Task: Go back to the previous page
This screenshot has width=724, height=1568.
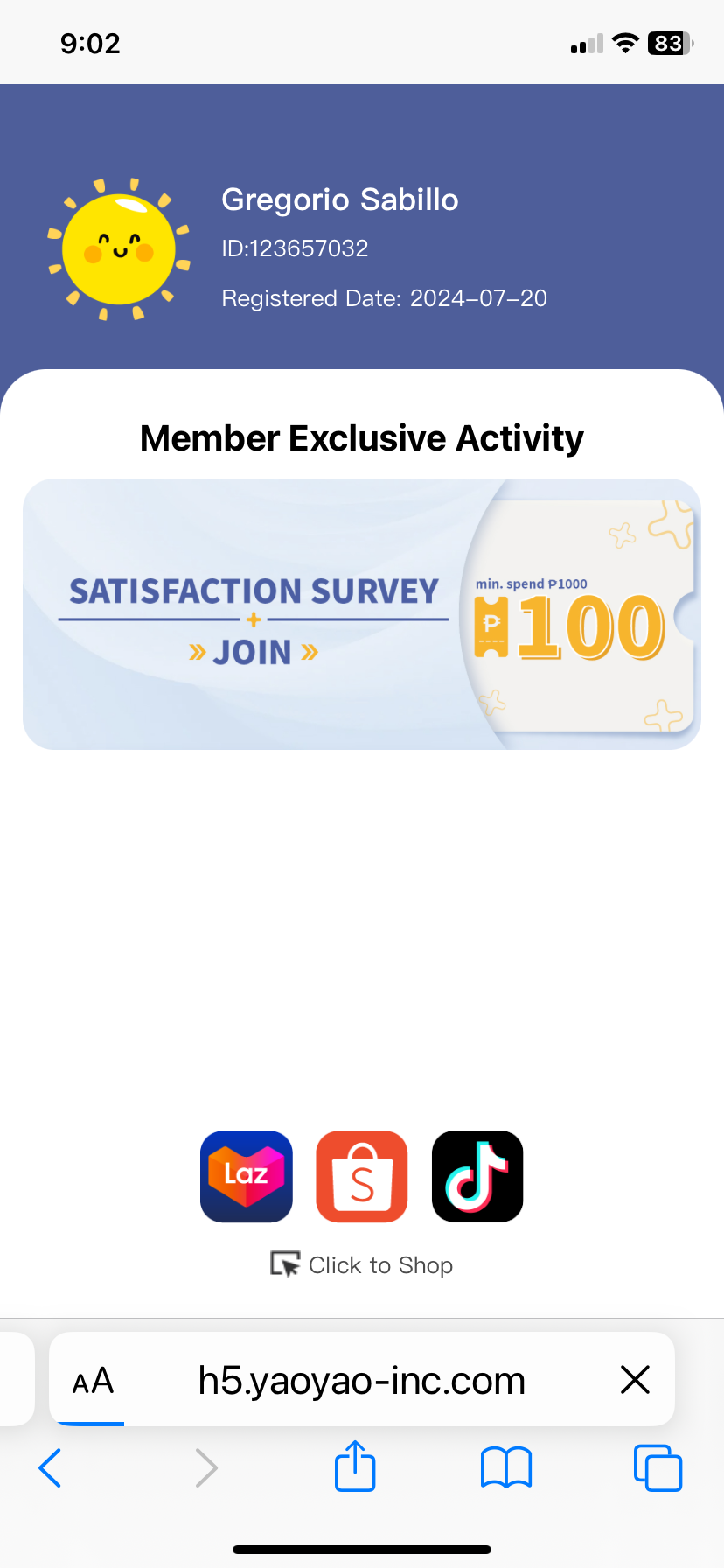Action: coord(51,1467)
